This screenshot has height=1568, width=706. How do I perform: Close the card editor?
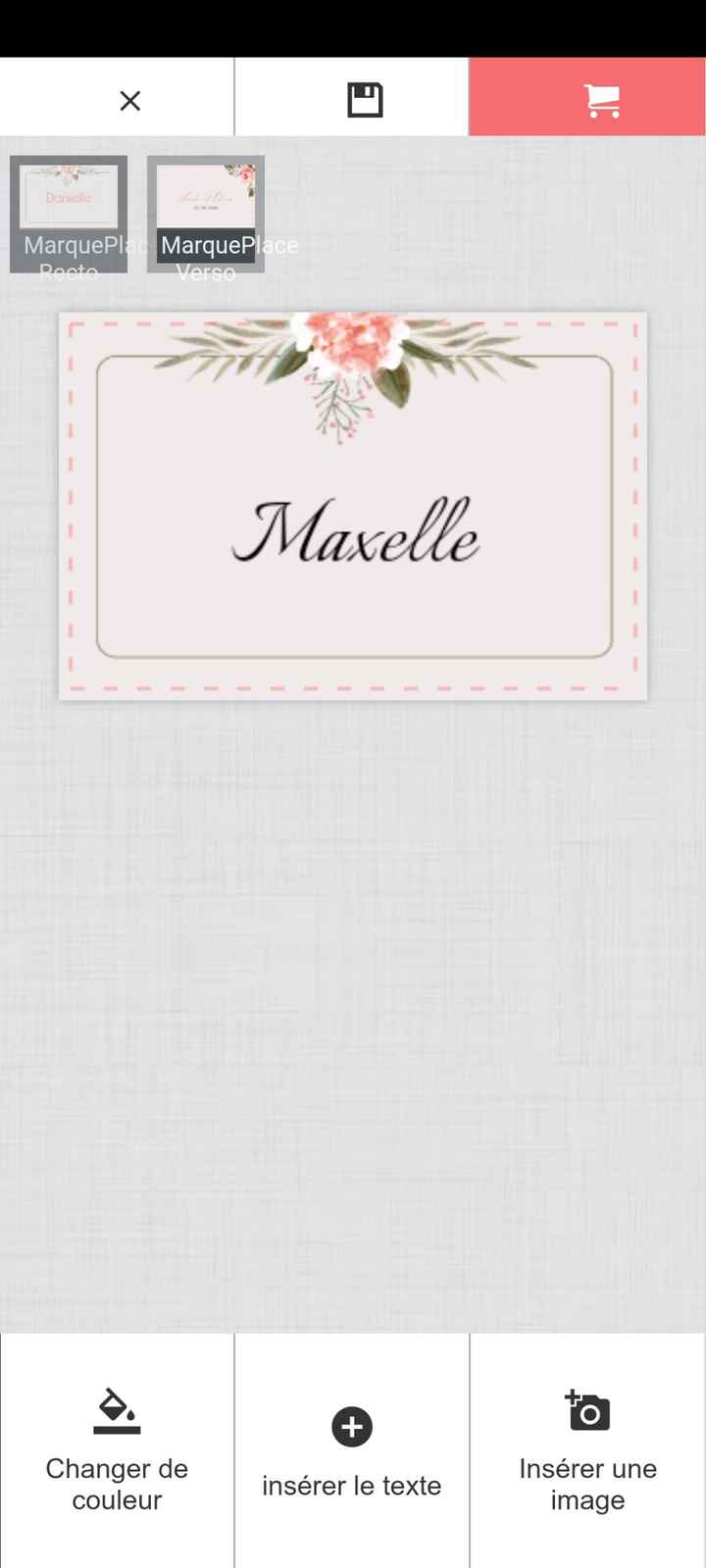pos(129,100)
